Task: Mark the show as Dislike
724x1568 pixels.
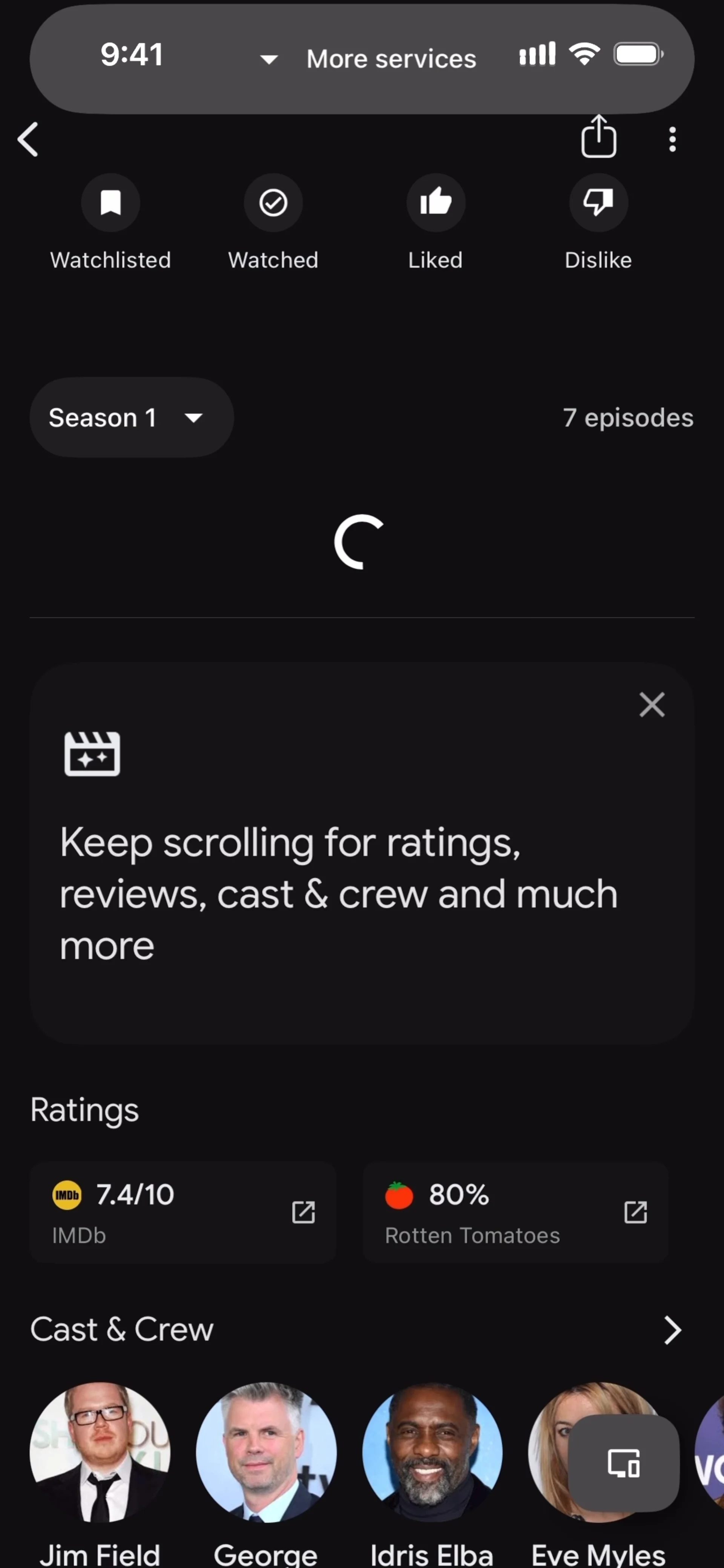Action: pyautogui.click(x=598, y=203)
